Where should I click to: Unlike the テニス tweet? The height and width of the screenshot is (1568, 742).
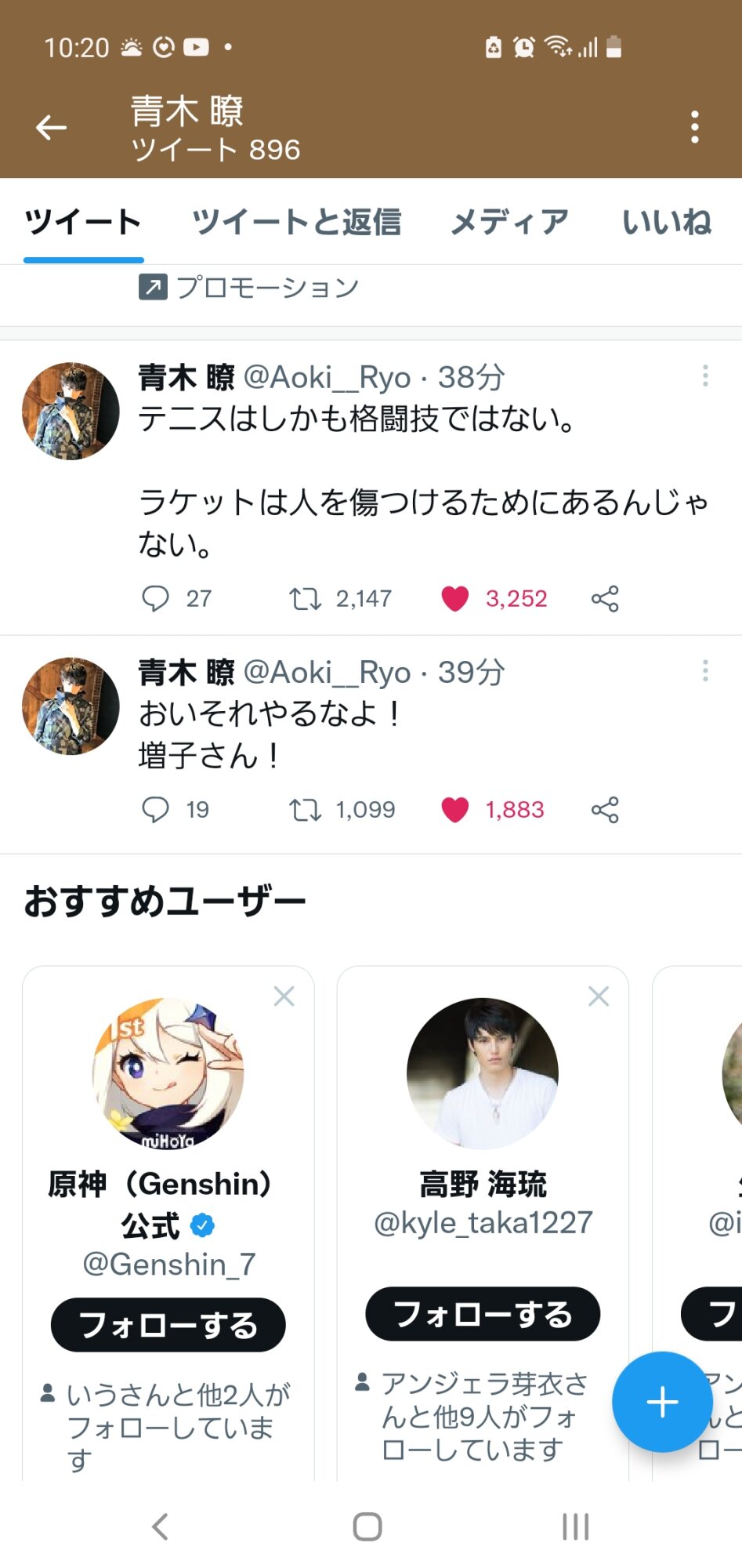[x=455, y=599]
